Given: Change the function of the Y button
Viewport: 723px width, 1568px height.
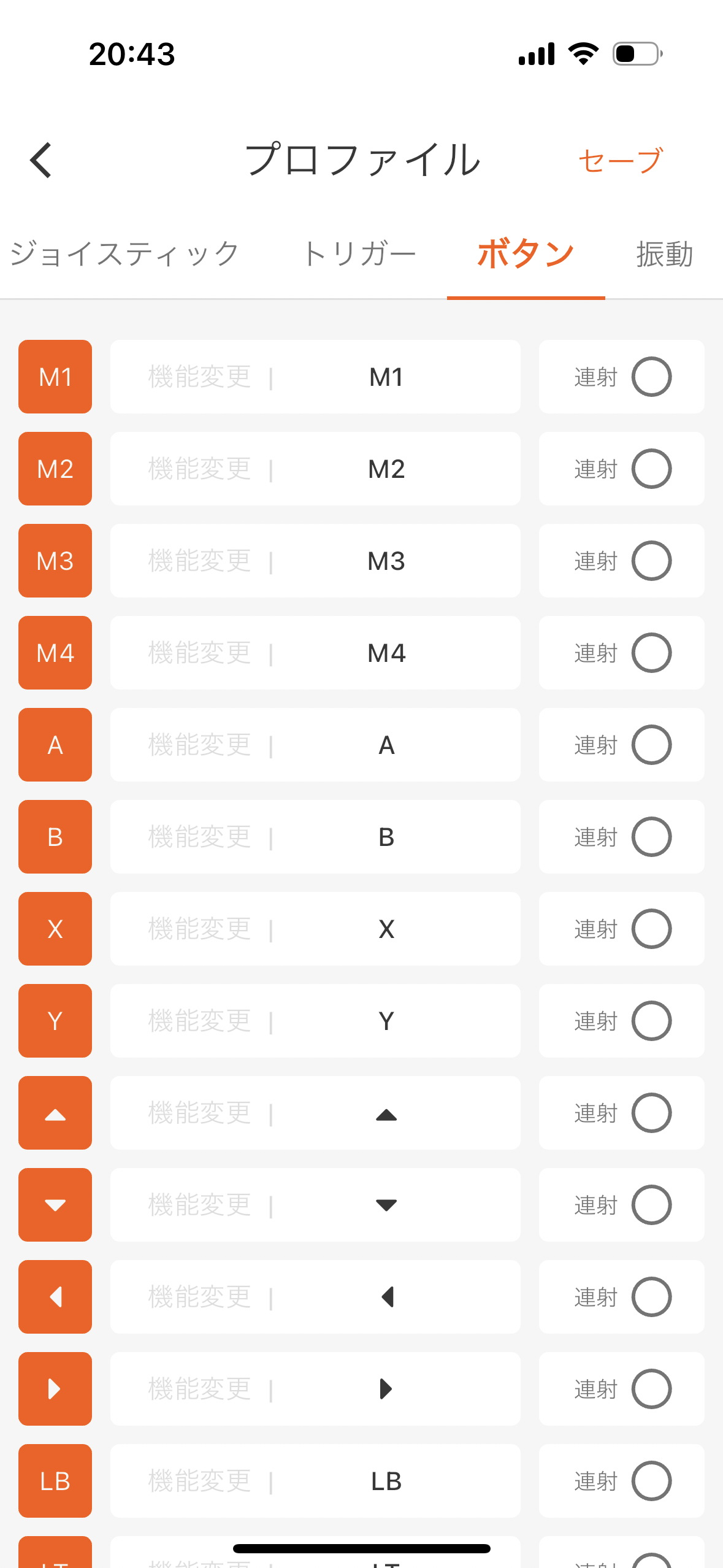Looking at the screenshot, I should coord(315,1021).
